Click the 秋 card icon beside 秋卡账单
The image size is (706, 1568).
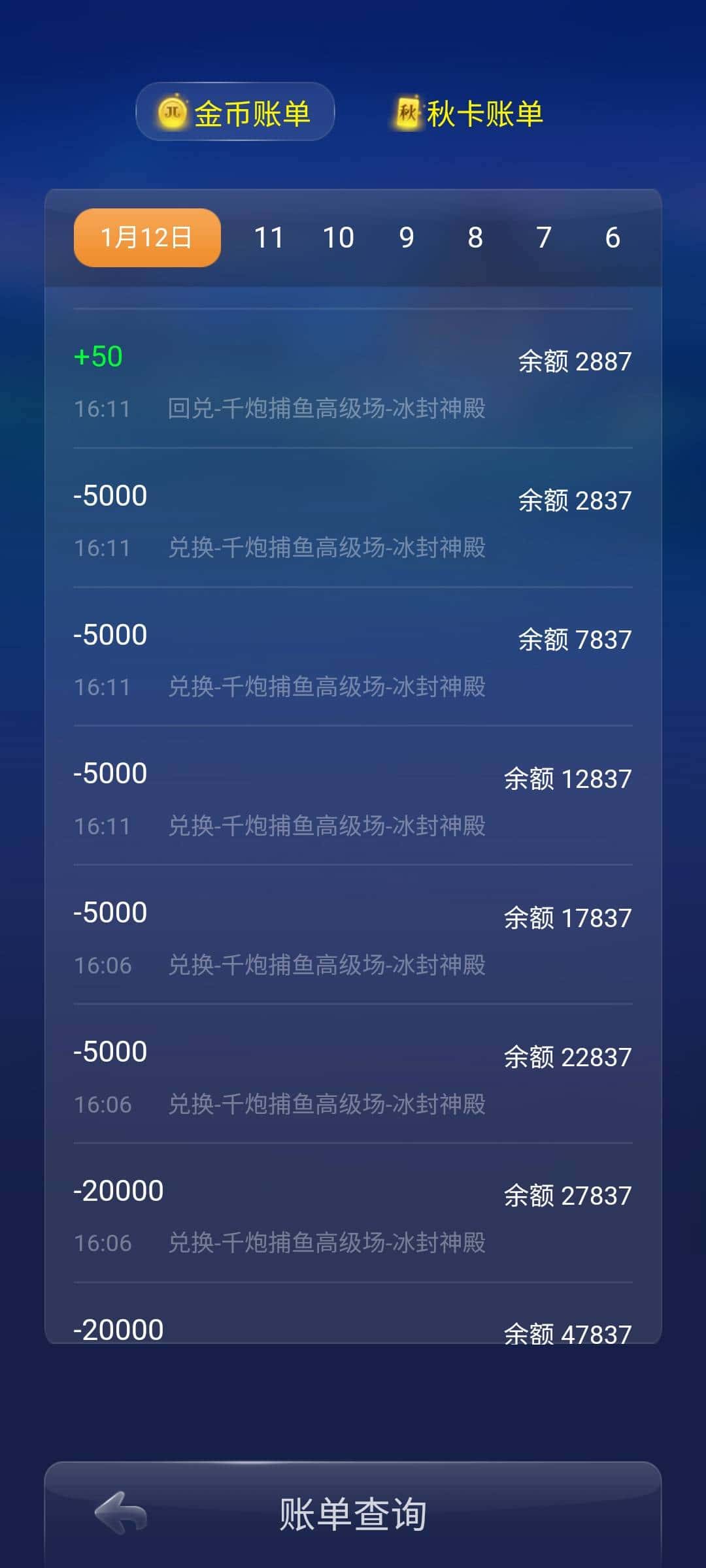(x=409, y=112)
